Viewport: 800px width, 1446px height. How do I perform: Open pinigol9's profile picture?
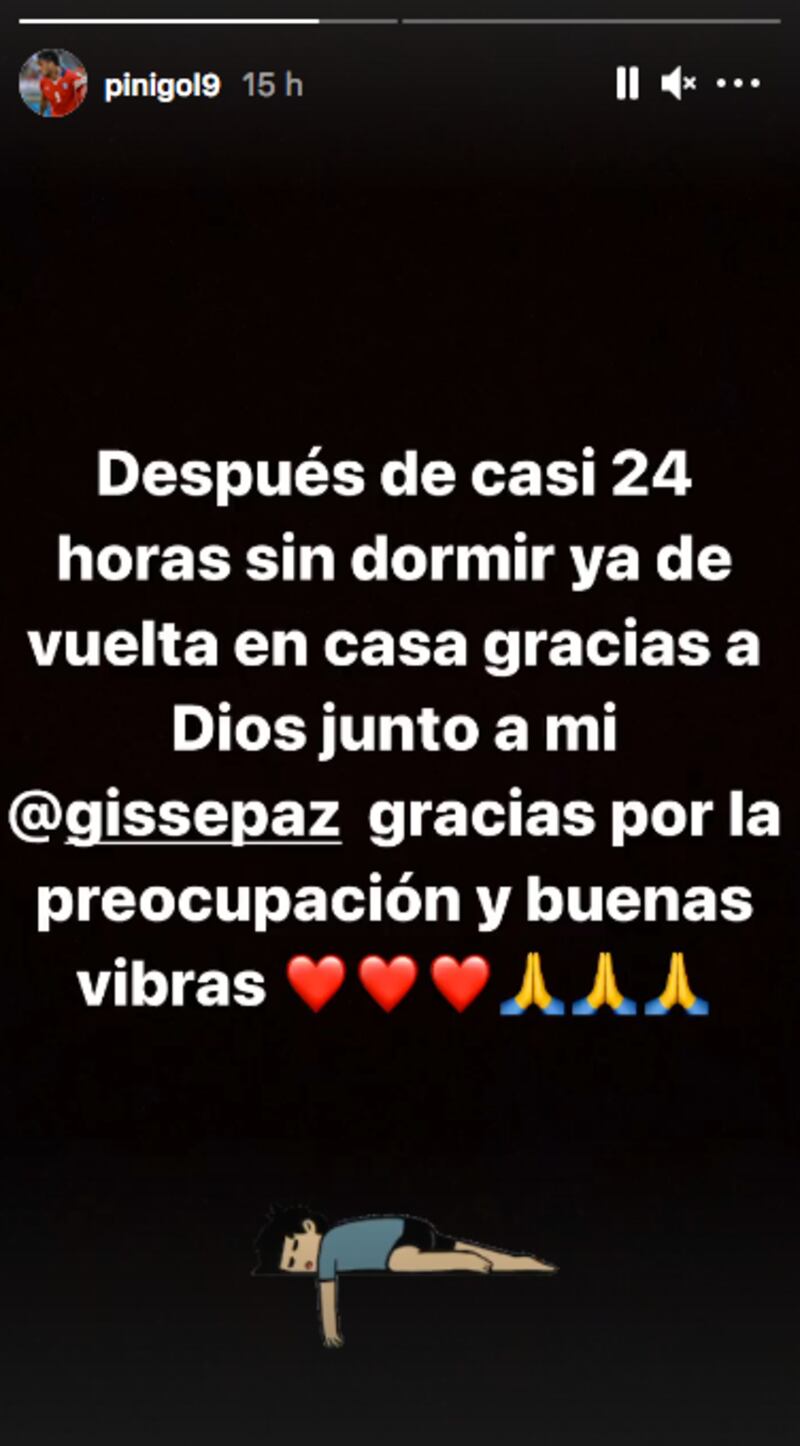(52, 84)
